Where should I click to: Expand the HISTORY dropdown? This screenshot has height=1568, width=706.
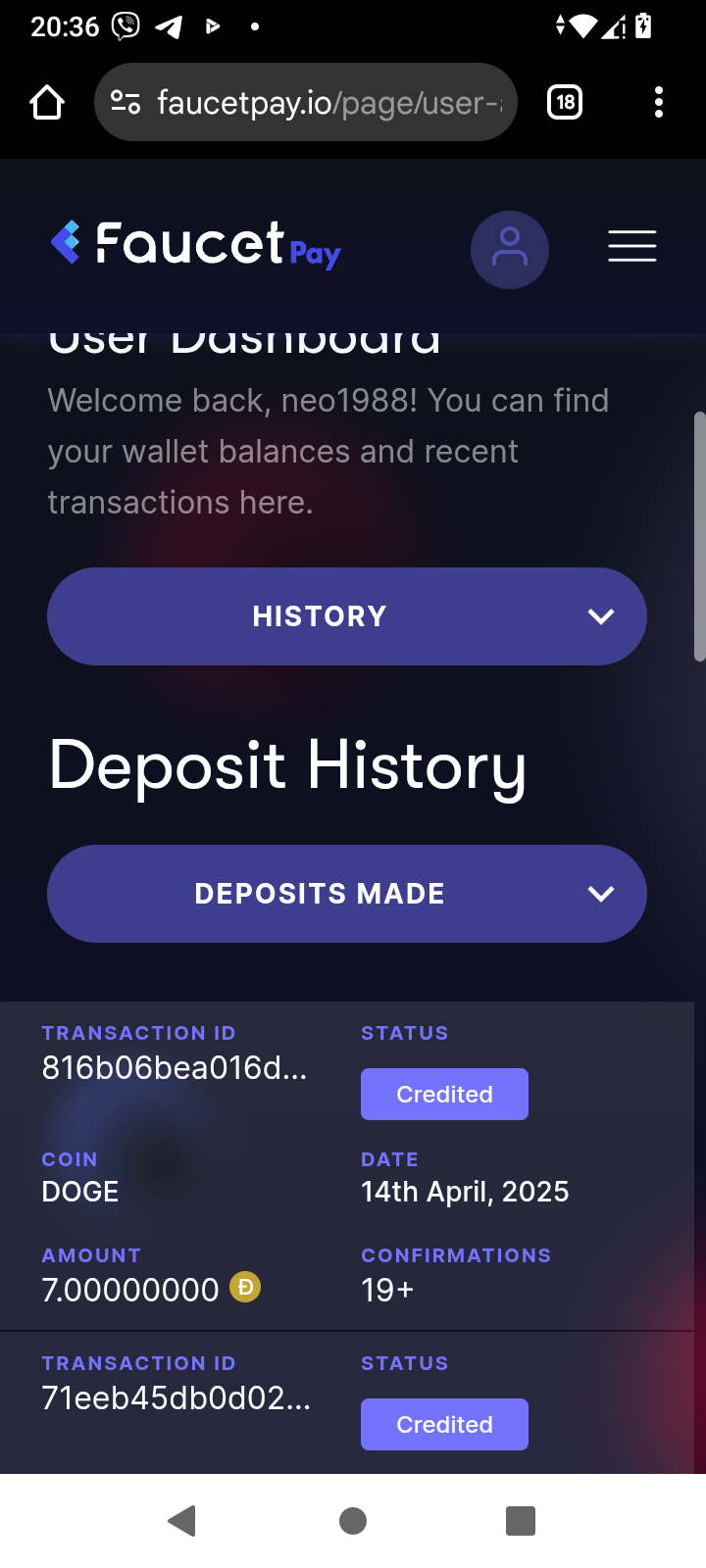[x=346, y=616]
